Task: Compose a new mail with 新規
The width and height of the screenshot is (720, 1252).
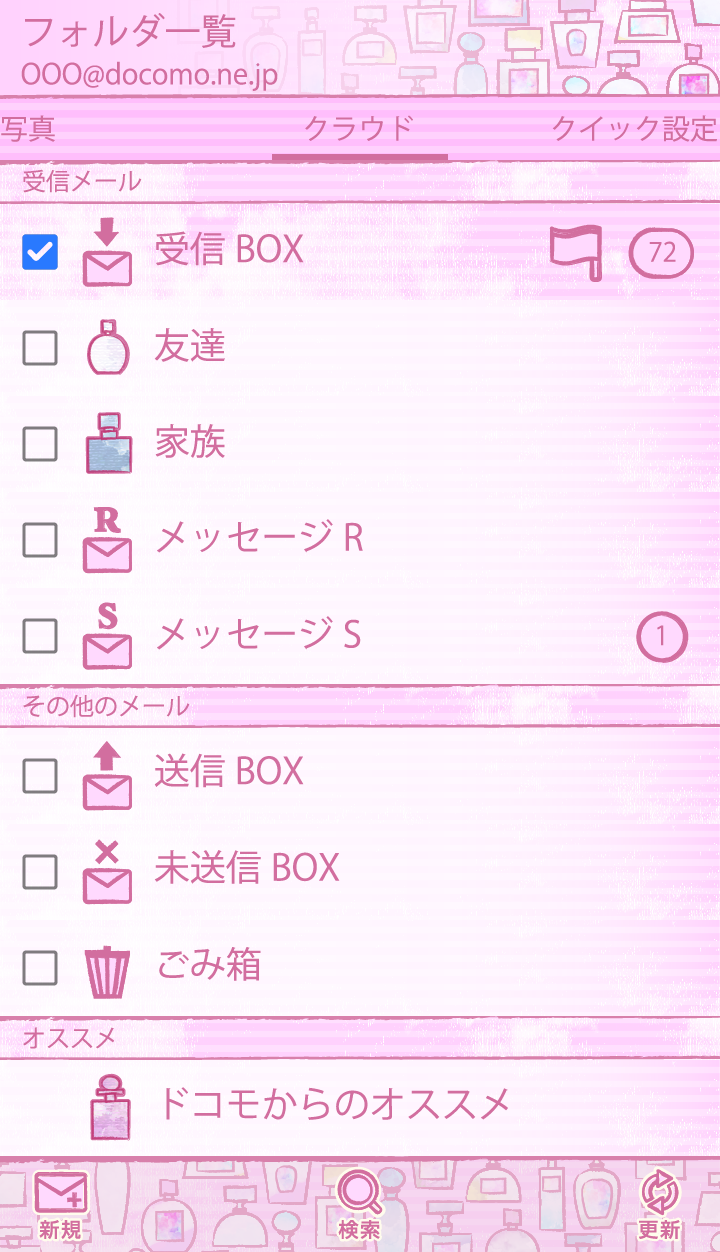Action: (x=60, y=1205)
